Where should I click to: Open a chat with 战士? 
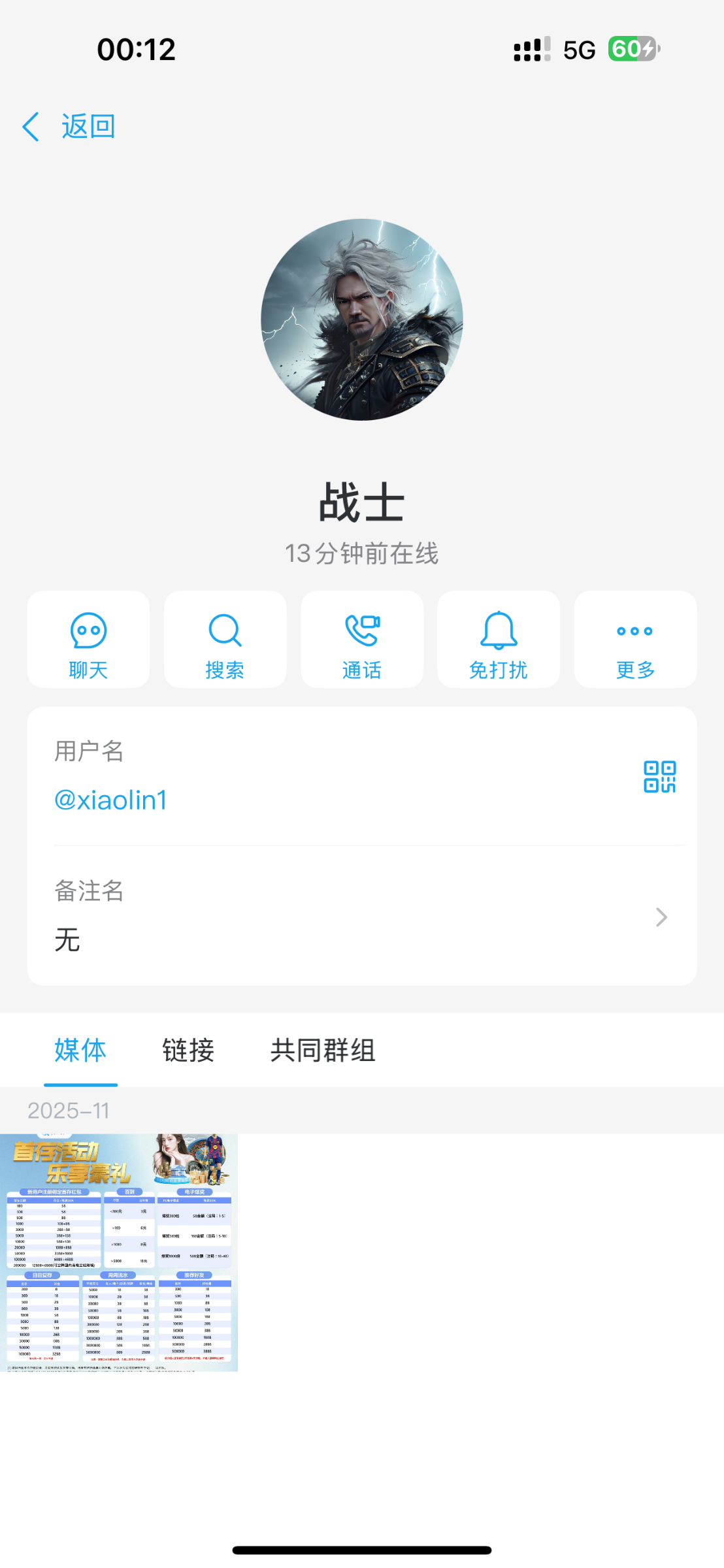click(88, 640)
